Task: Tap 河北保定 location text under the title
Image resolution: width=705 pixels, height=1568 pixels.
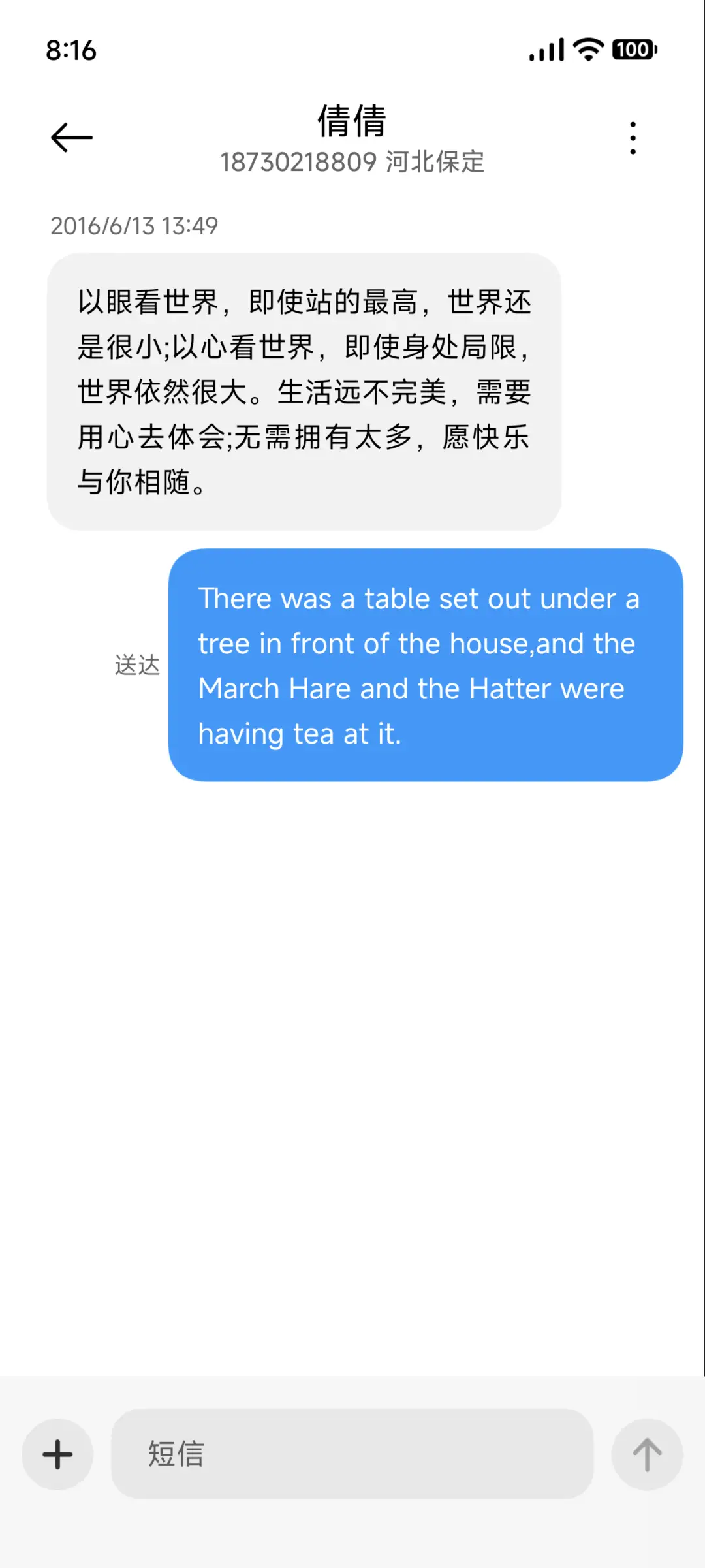Action: click(x=434, y=163)
